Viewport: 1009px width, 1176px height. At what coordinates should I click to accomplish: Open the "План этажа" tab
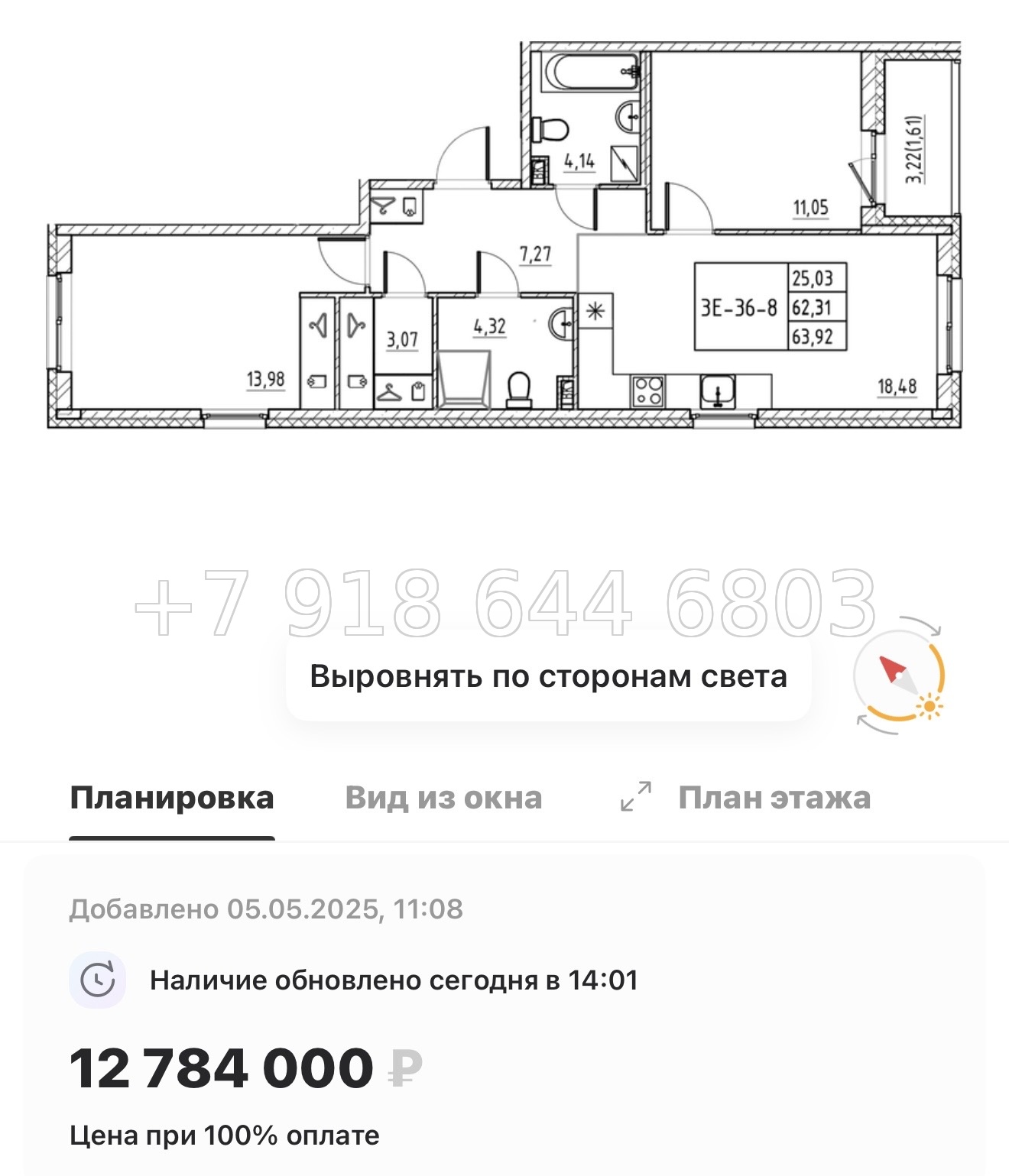click(773, 798)
